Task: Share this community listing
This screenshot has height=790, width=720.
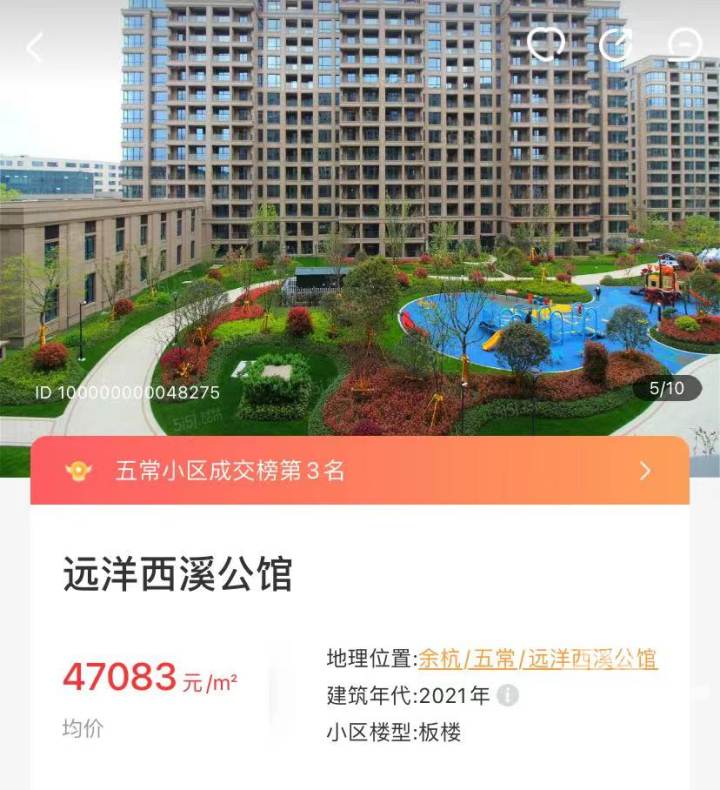Action: coord(615,44)
